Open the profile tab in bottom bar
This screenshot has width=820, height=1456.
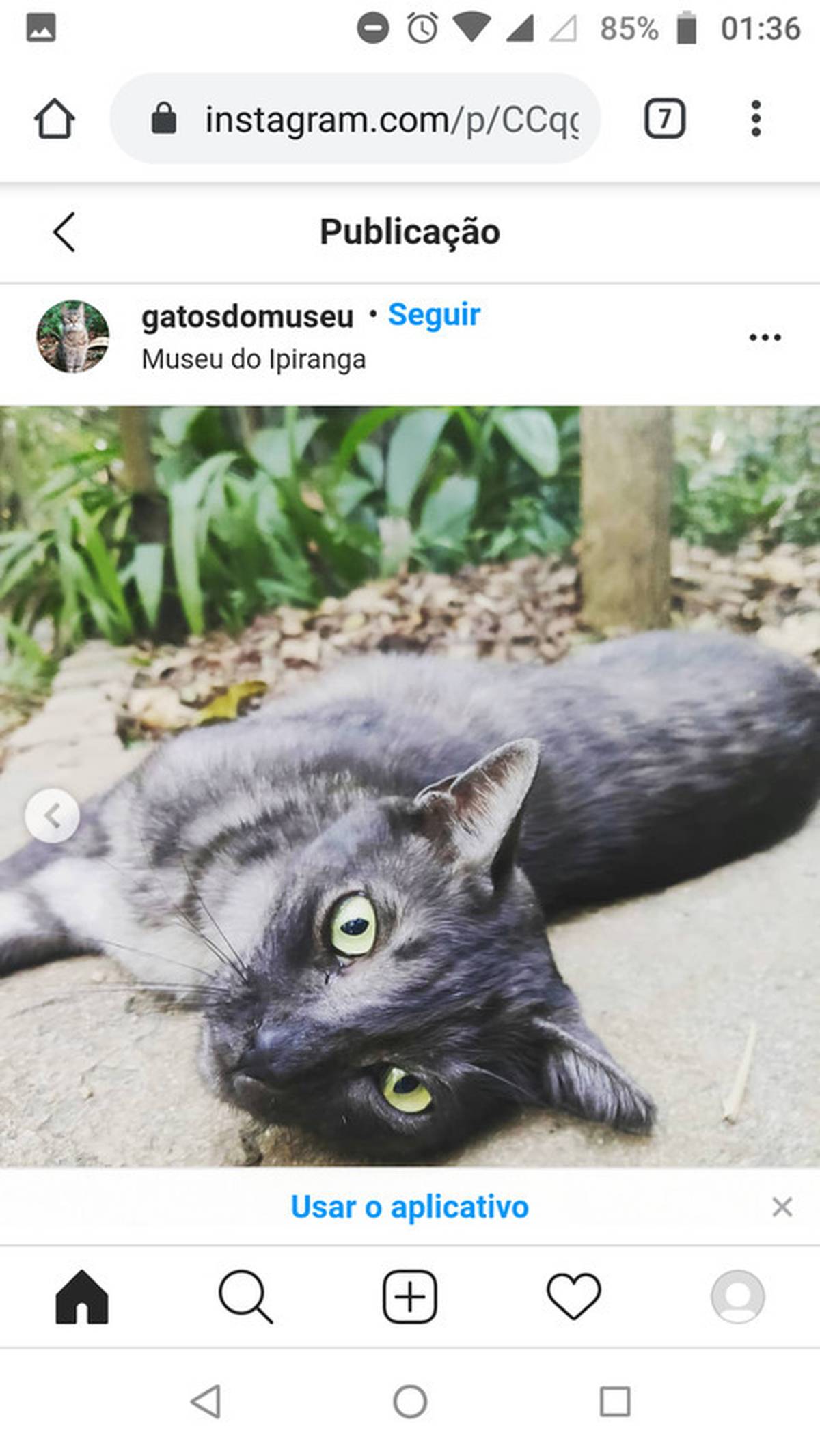pos(738,1296)
